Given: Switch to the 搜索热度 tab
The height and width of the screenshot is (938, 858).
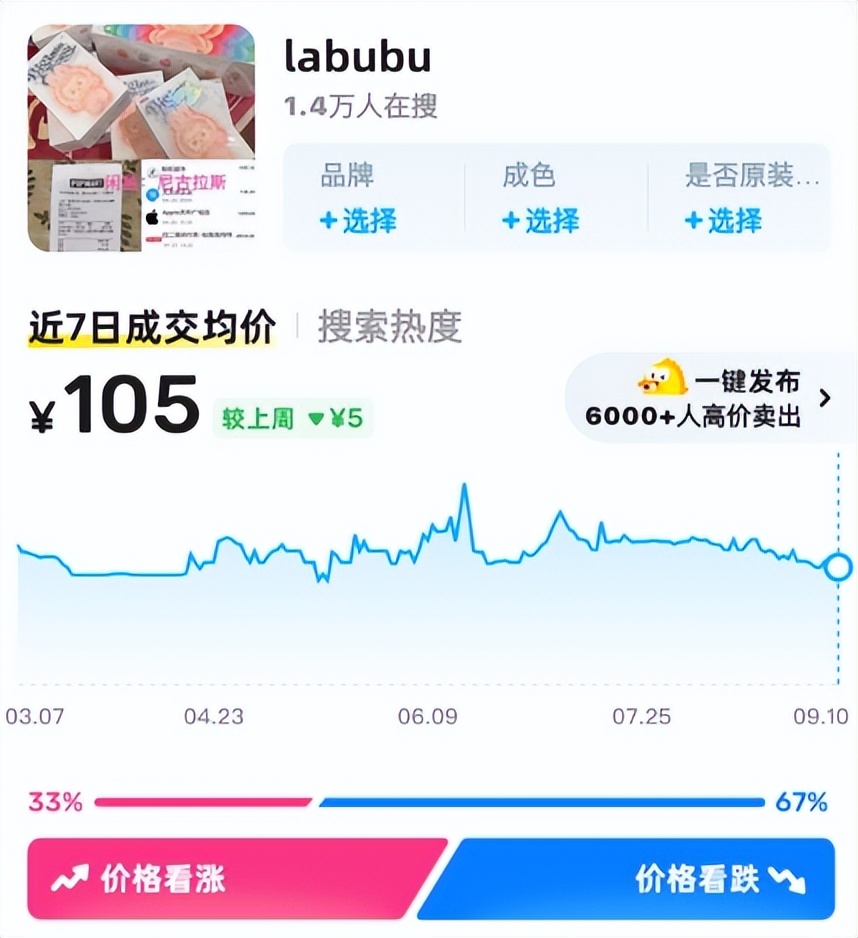Looking at the screenshot, I should coord(390,326).
